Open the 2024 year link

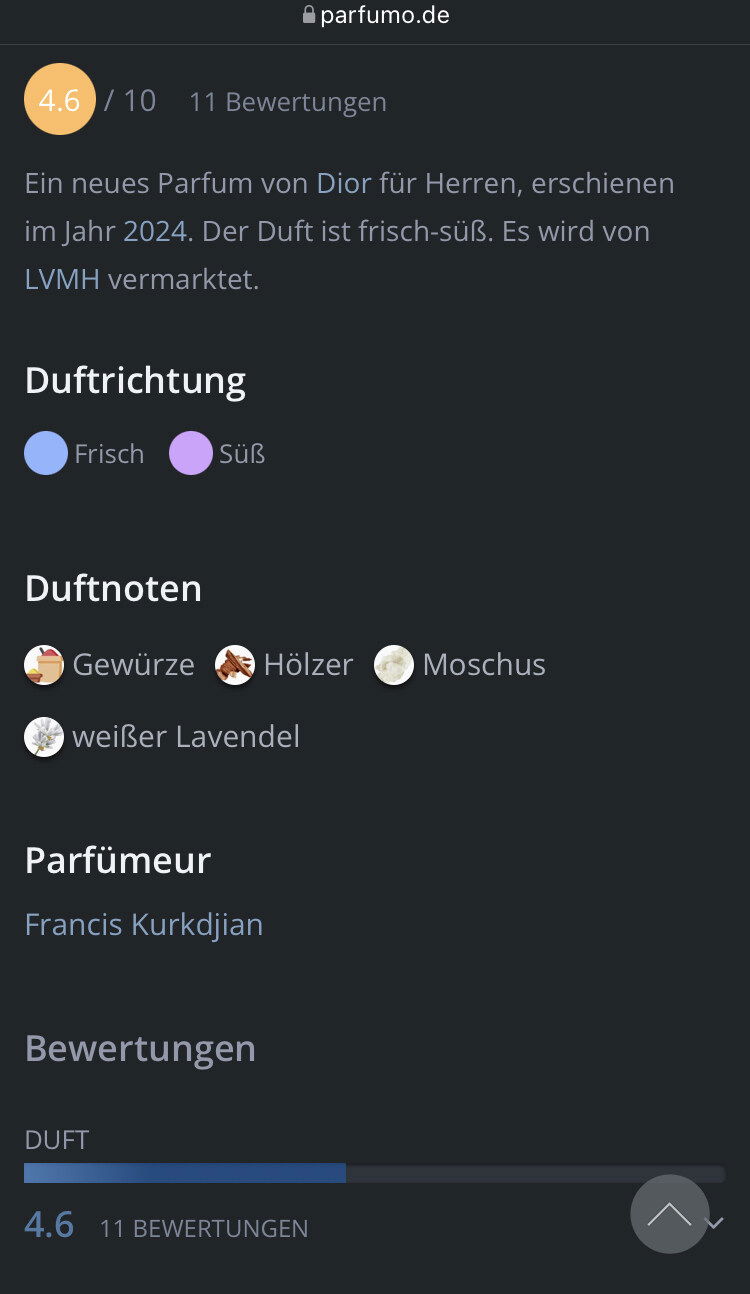coord(155,232)
